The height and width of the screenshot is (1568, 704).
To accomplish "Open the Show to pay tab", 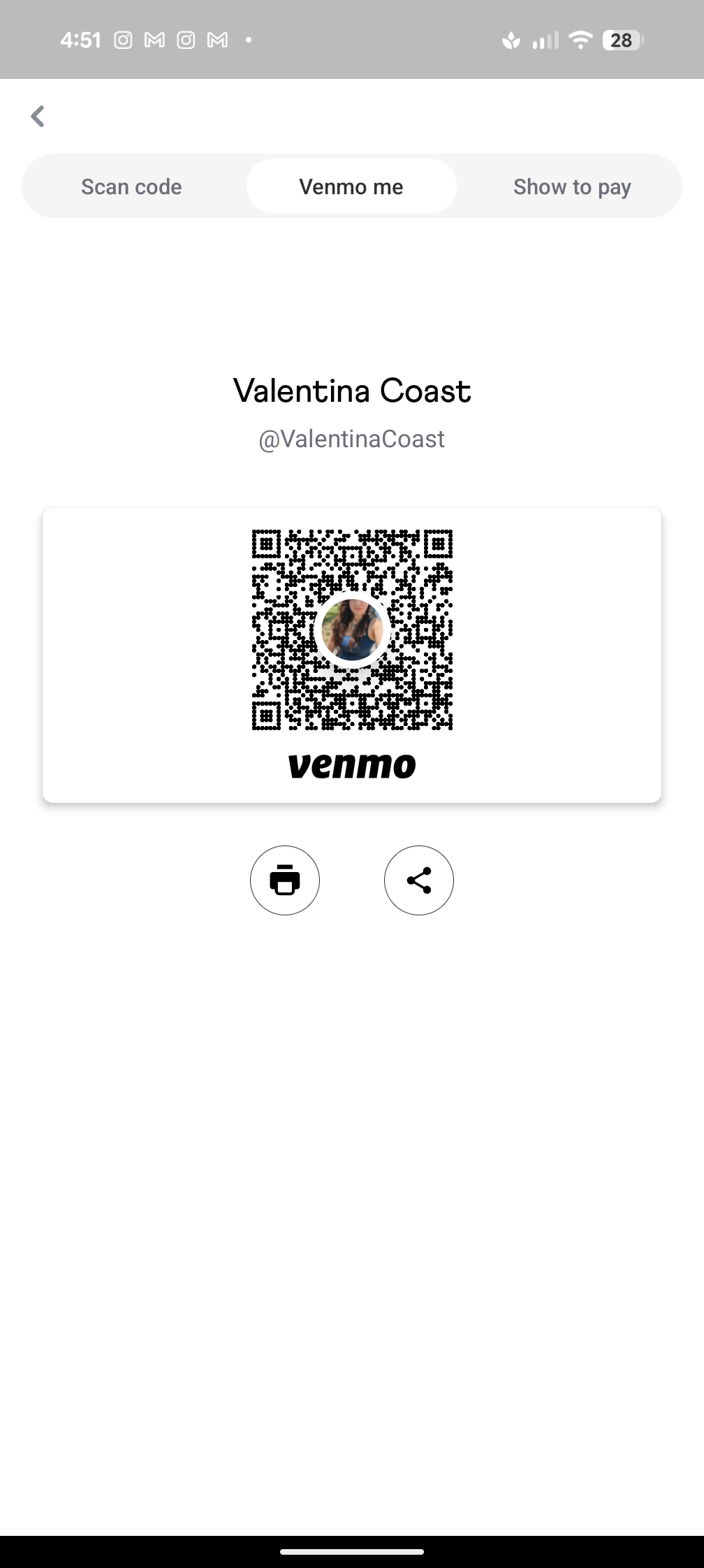I will 572,187.
